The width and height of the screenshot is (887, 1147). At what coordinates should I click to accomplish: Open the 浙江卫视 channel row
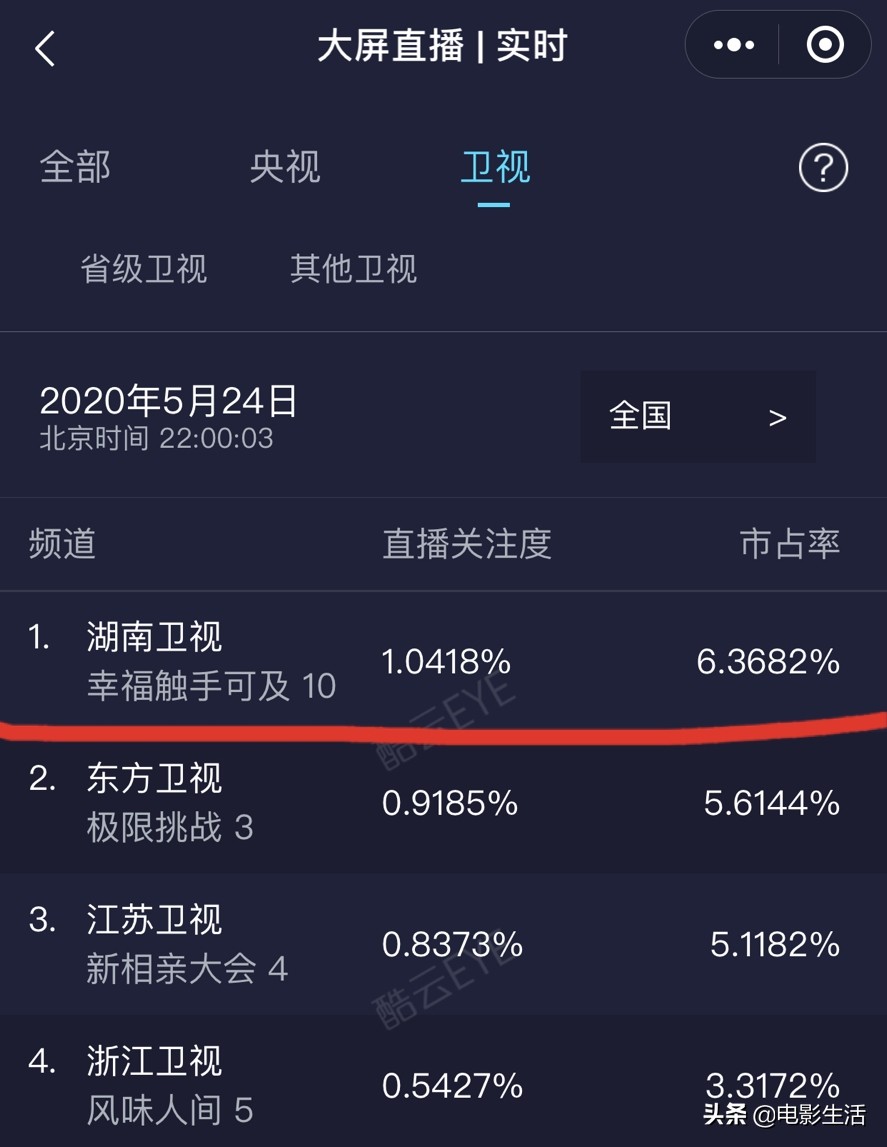pos(443,1083)
